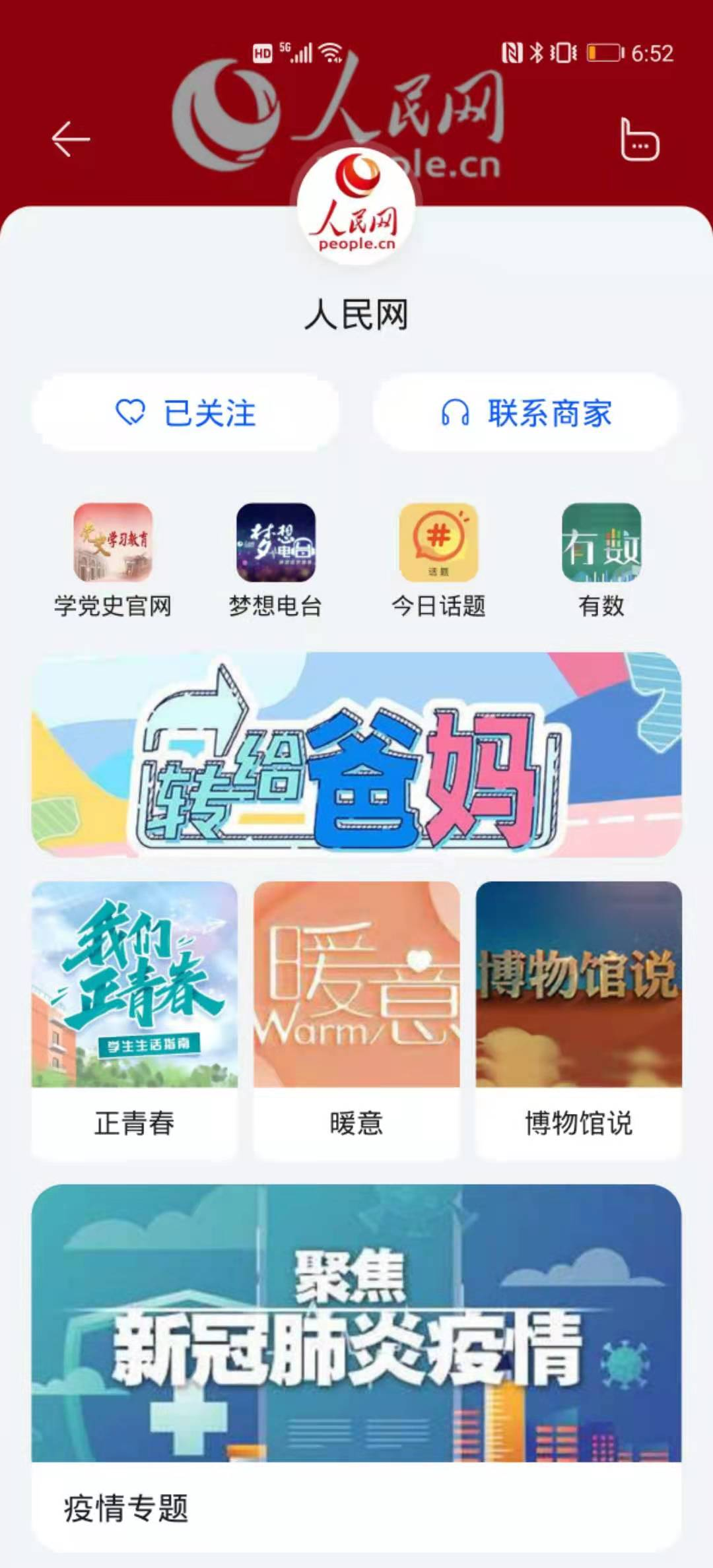Go back using the top-left arrow

71,139
